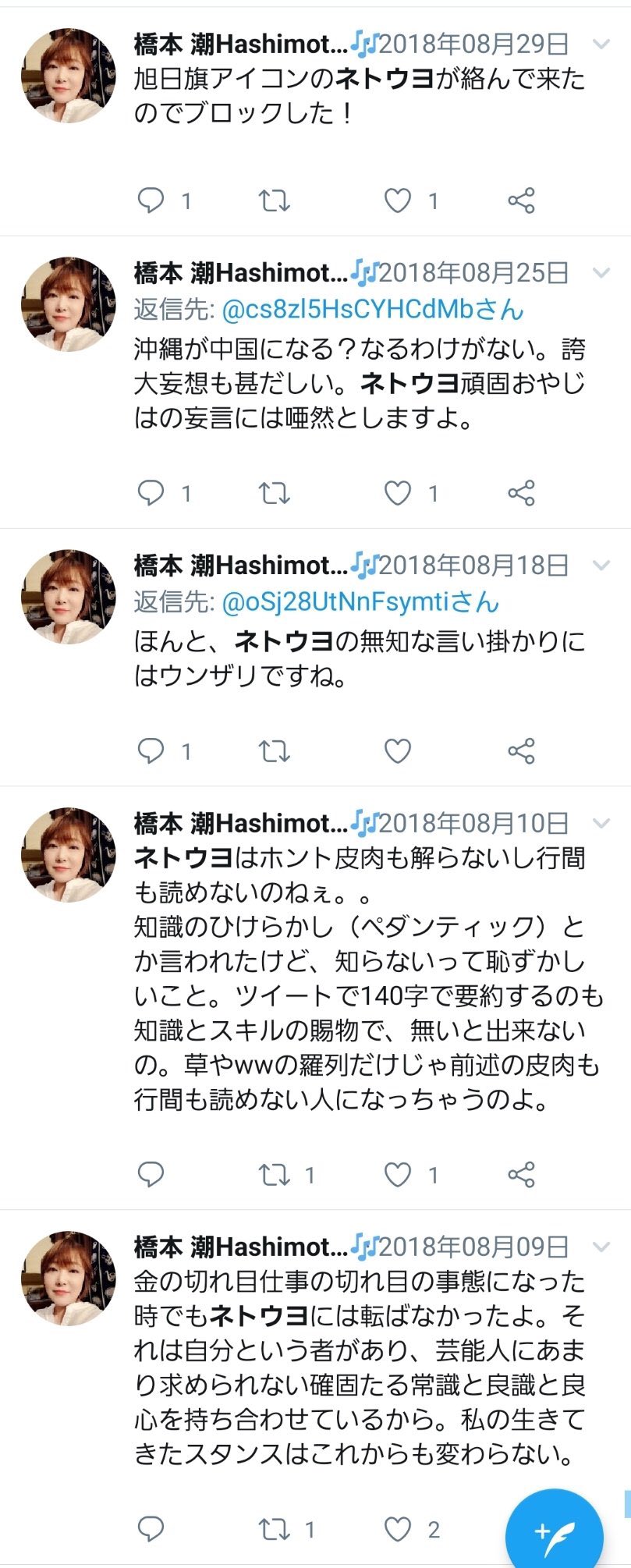Viewport: 631px width, 1568px height.
Task: Open the @cs8zI5HsCYHCdMb profile link
Action: coord(372,310)
